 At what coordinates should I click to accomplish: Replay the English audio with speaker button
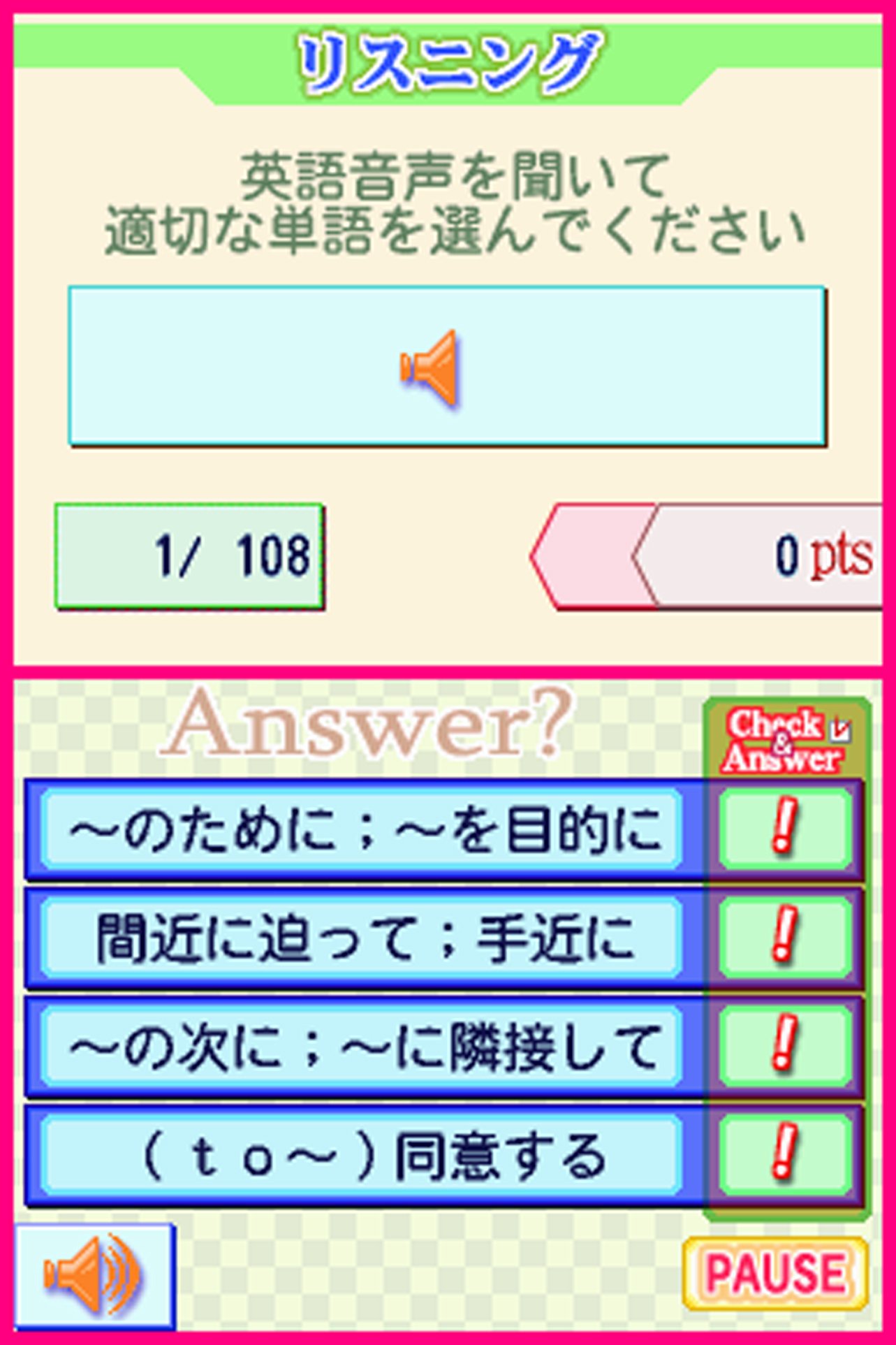(x=94, y=1276)
